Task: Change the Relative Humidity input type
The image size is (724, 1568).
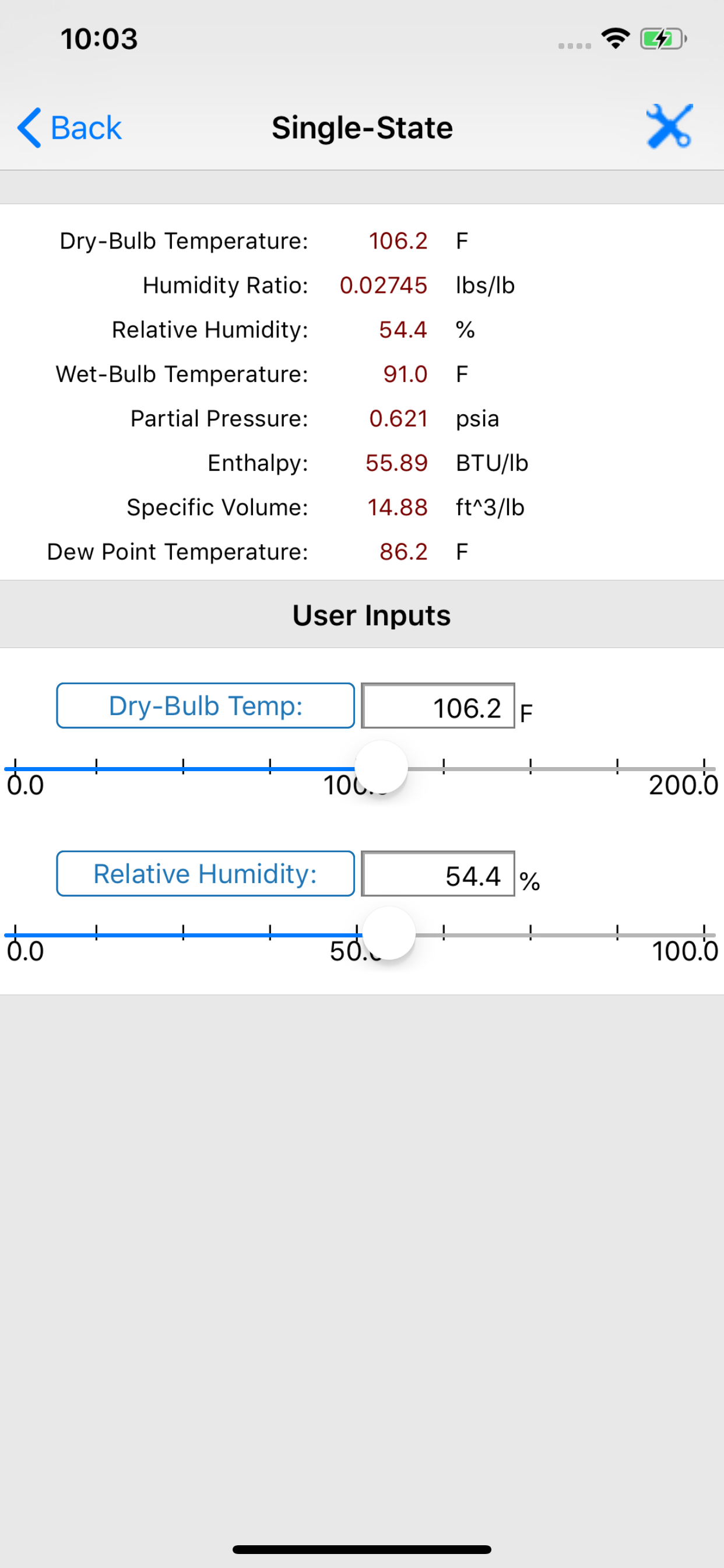Action: click(x=205, y=873)
